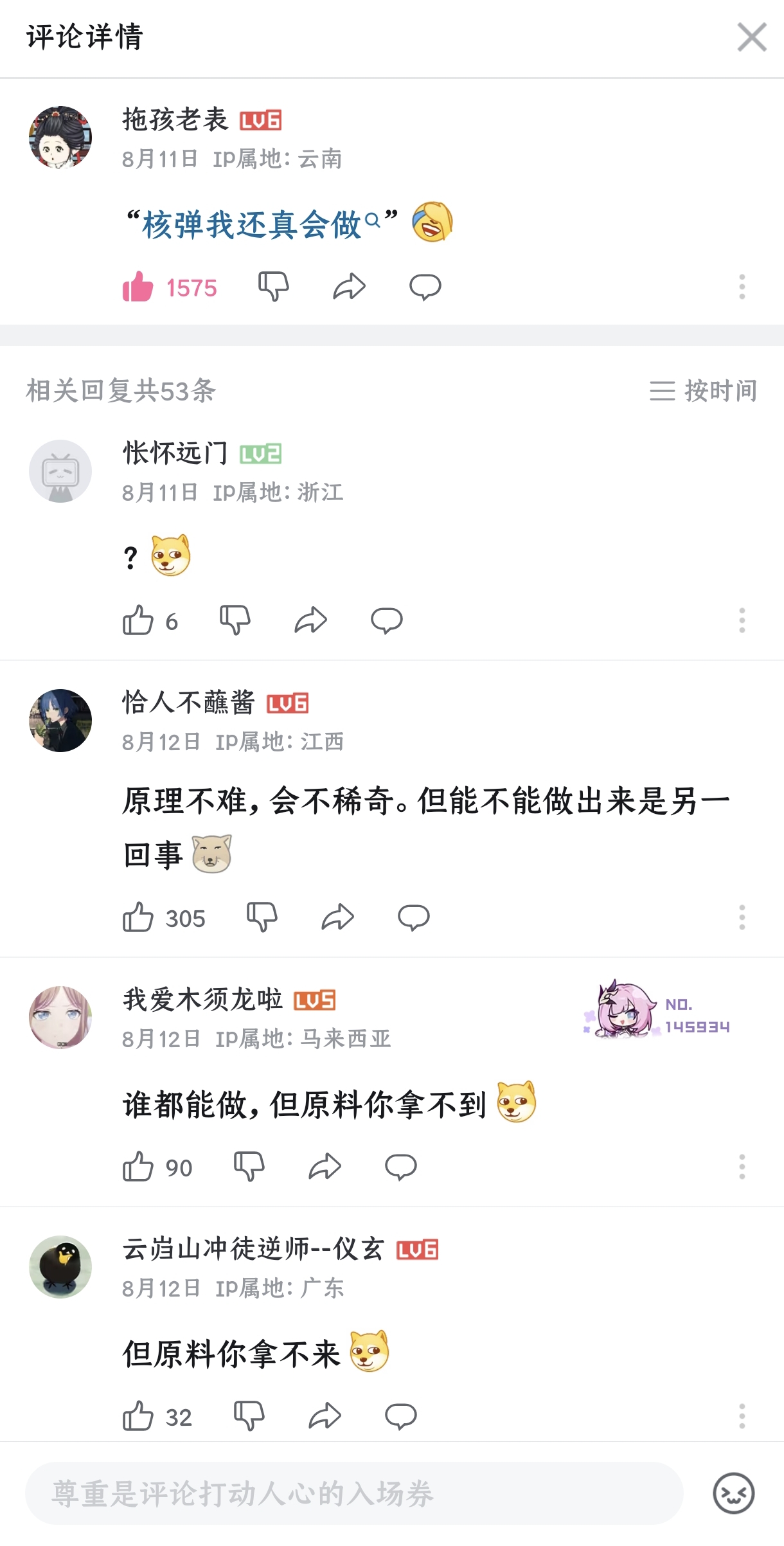
Task: Open the emoji picker beside the input
Action: (733, 1493)
